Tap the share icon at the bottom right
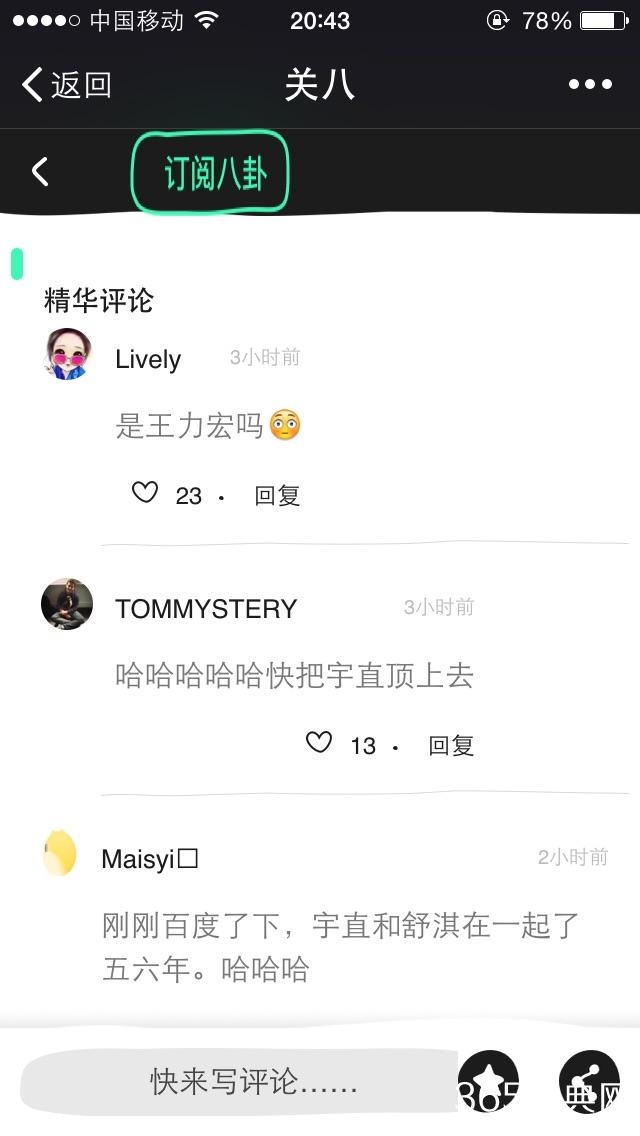Viewport: 640px width, 1136px height. 589,1082
